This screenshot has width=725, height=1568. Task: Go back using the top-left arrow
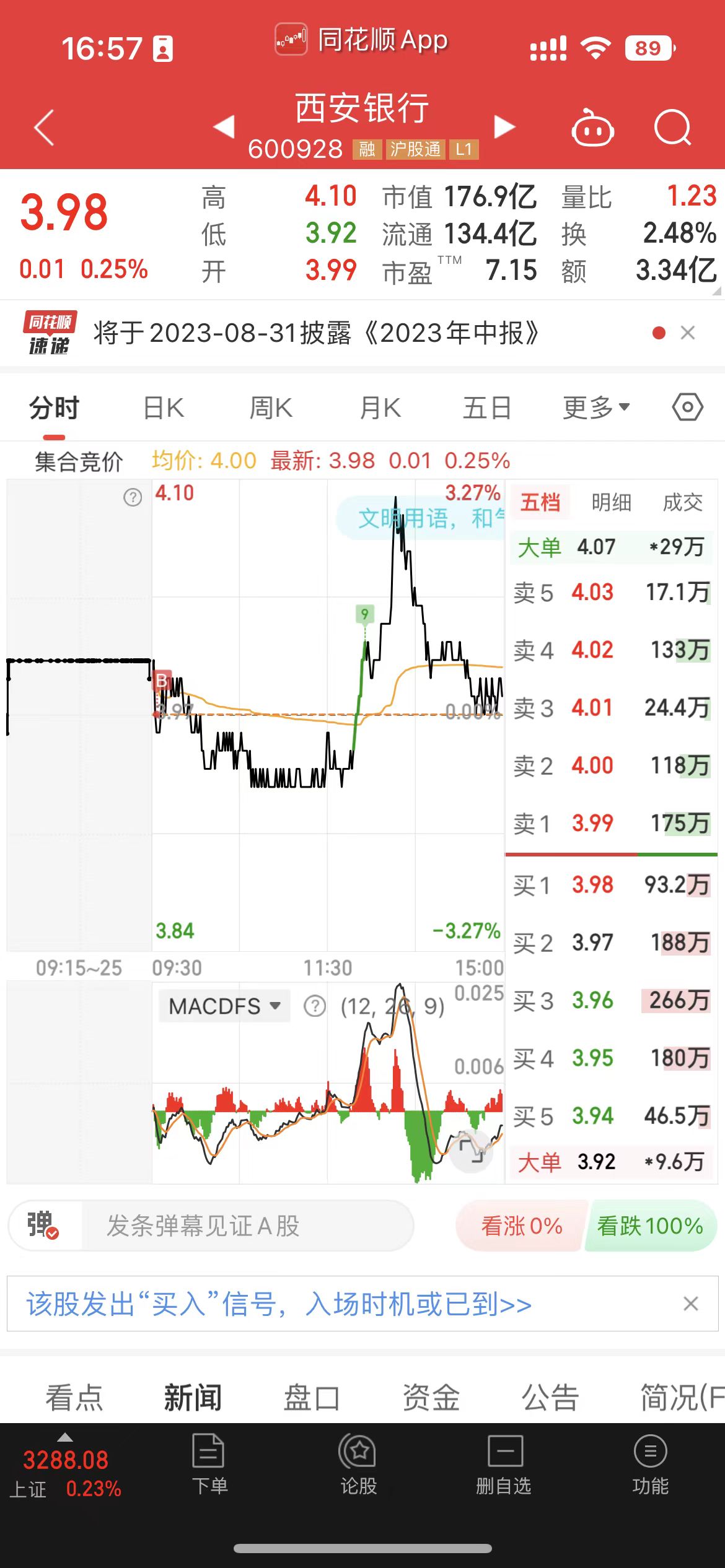44,128
